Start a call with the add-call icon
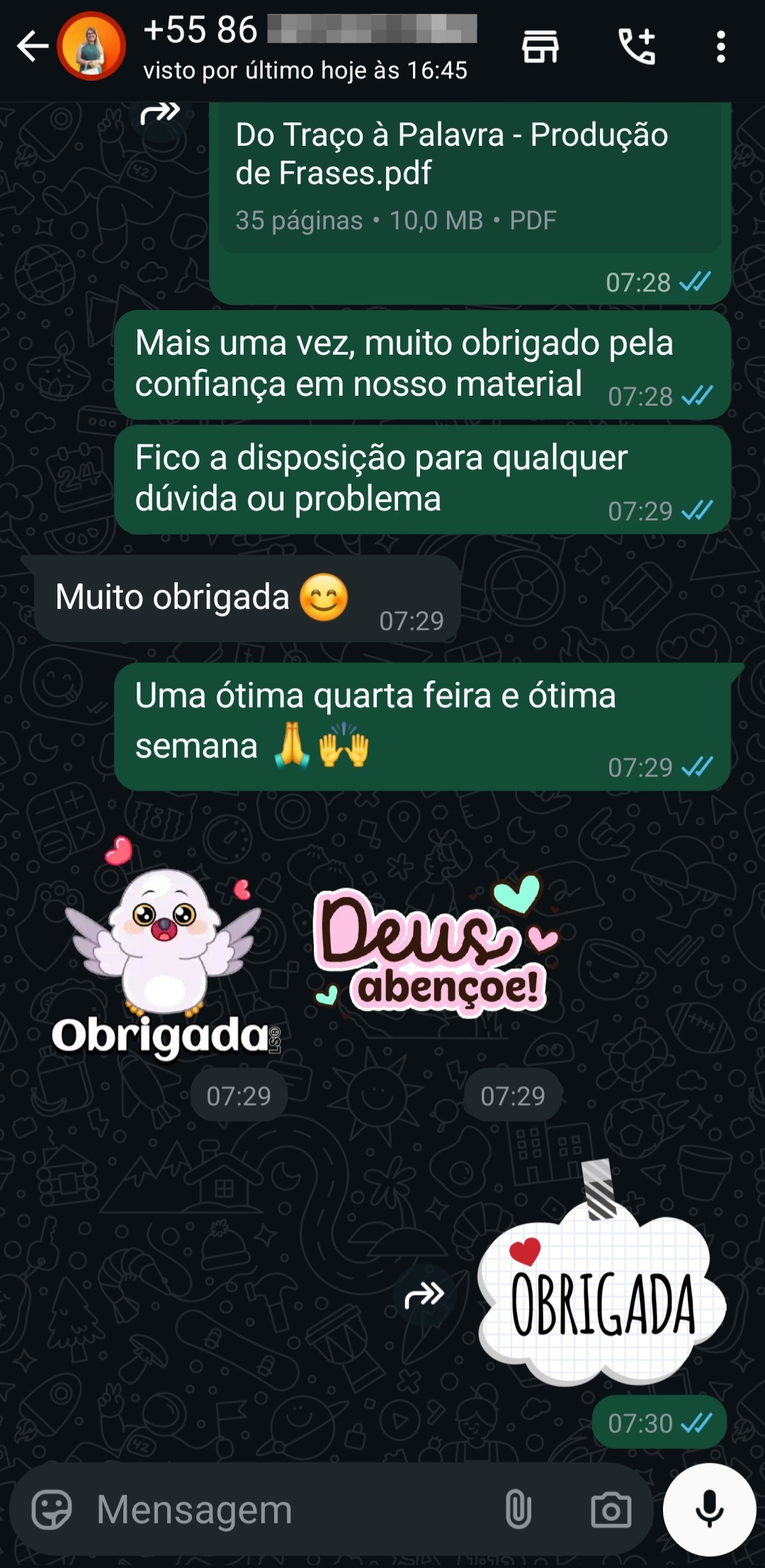Viewport: 765px width, 1568px height. 636,47
